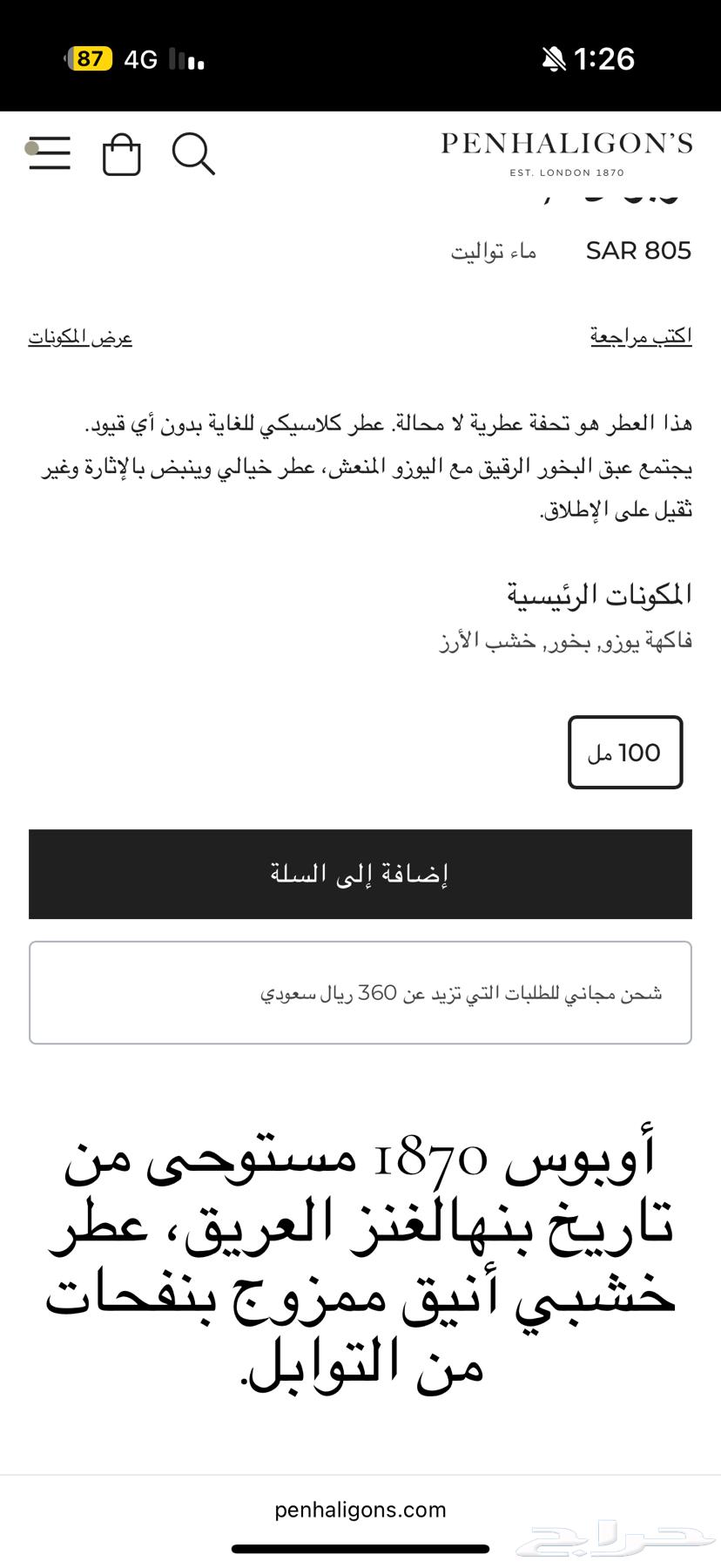The height and width of the screenshot is (1568, 721).
Task: Expand اكتب مراجعة review section
Action: (x=641, y=332)
